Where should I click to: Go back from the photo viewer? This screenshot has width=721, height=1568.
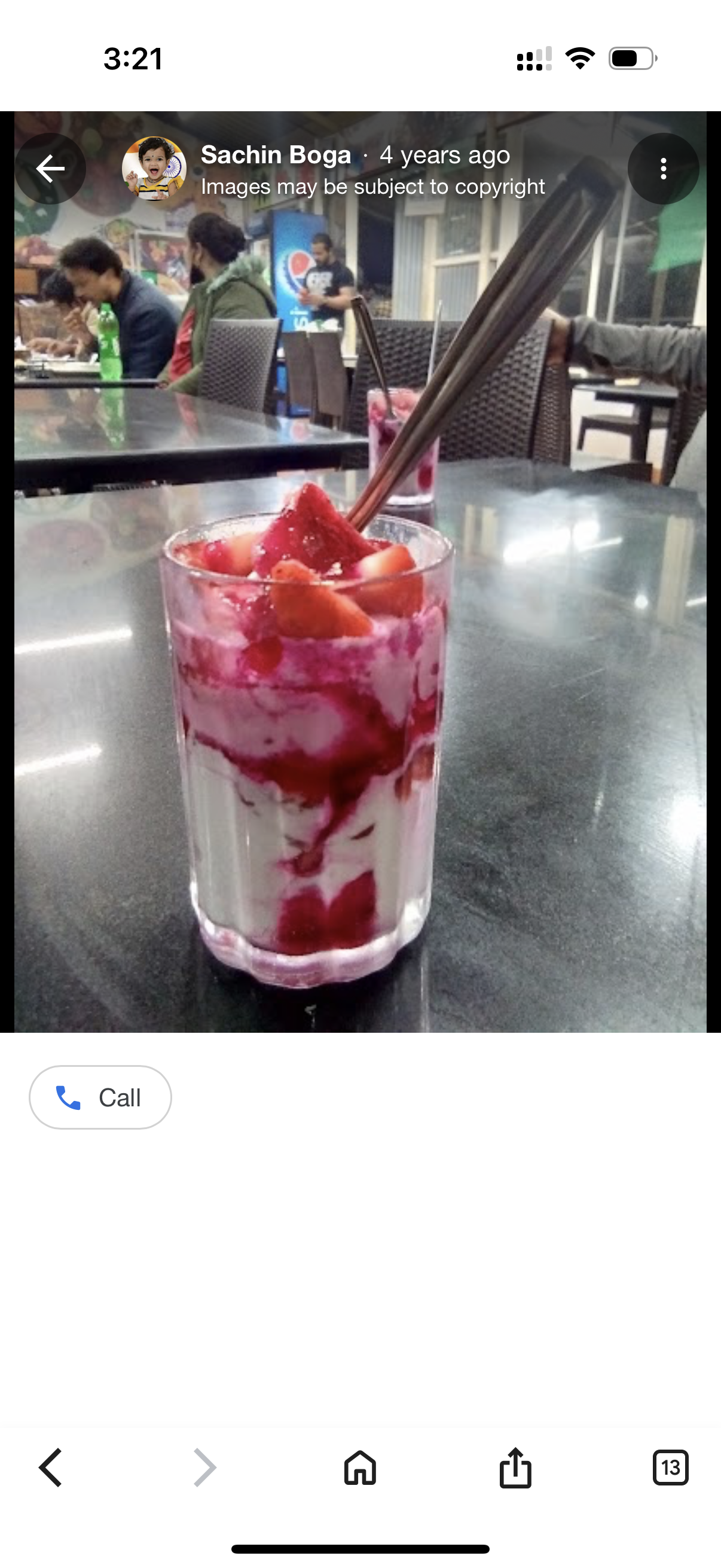(x=50, y=169)
